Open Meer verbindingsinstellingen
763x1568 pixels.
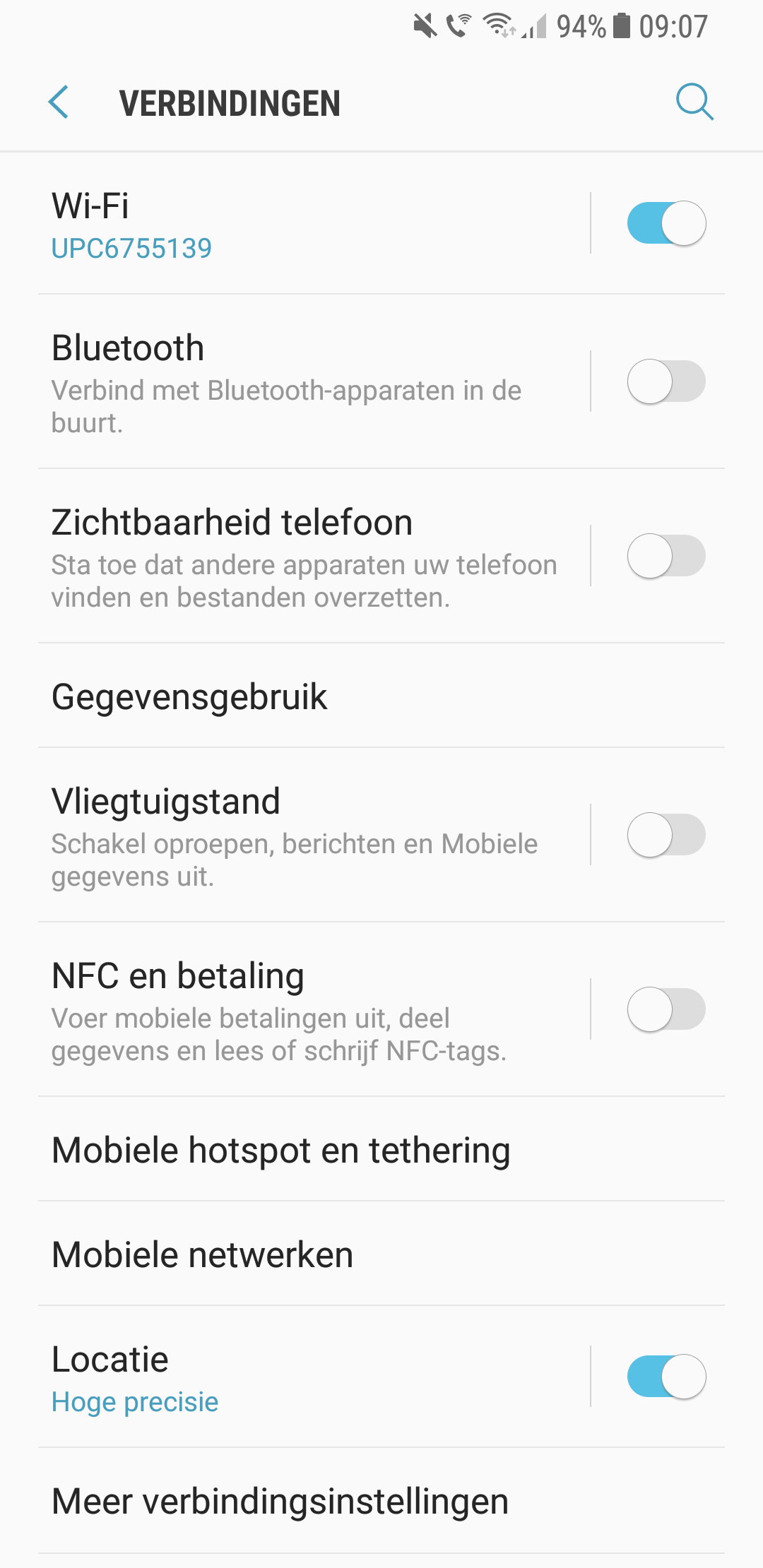tap(279, 1502)
